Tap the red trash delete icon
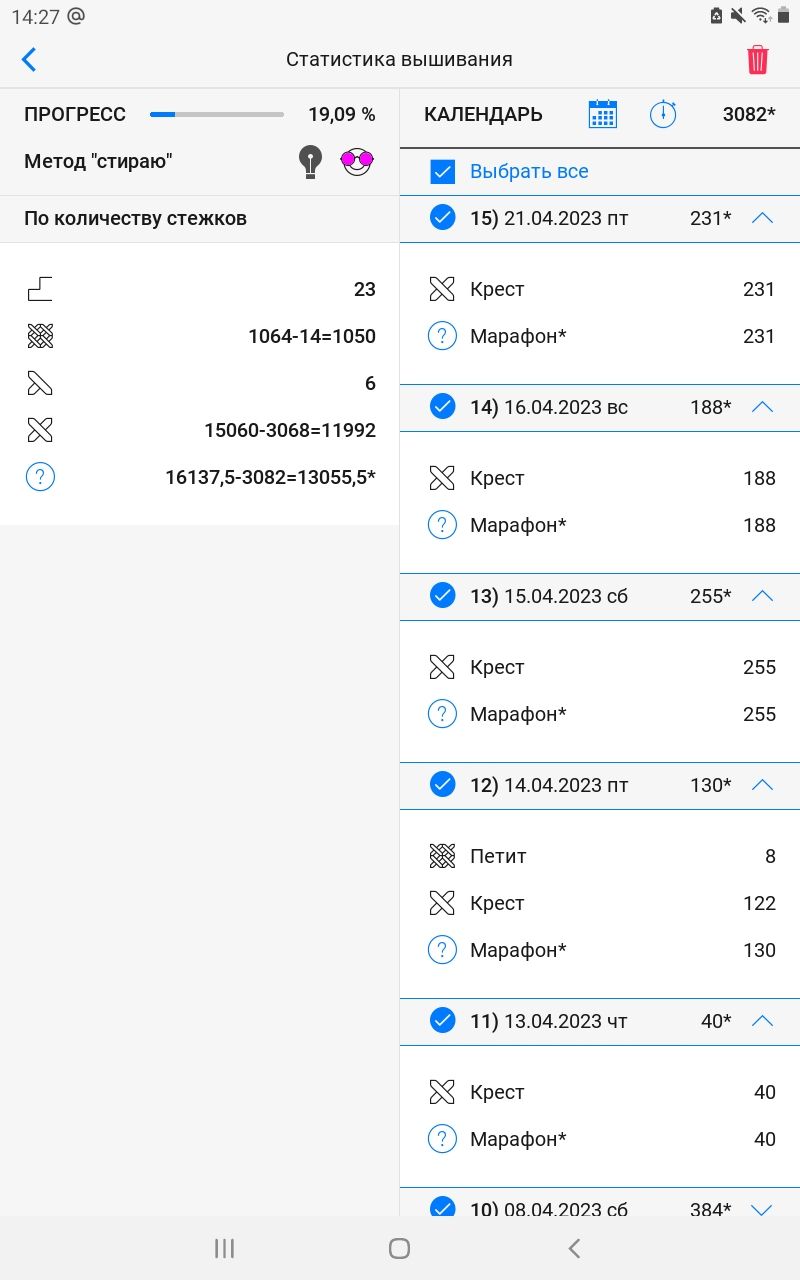Image resolution: width=800 pixels, height=1280 pixels. (758, 60)
